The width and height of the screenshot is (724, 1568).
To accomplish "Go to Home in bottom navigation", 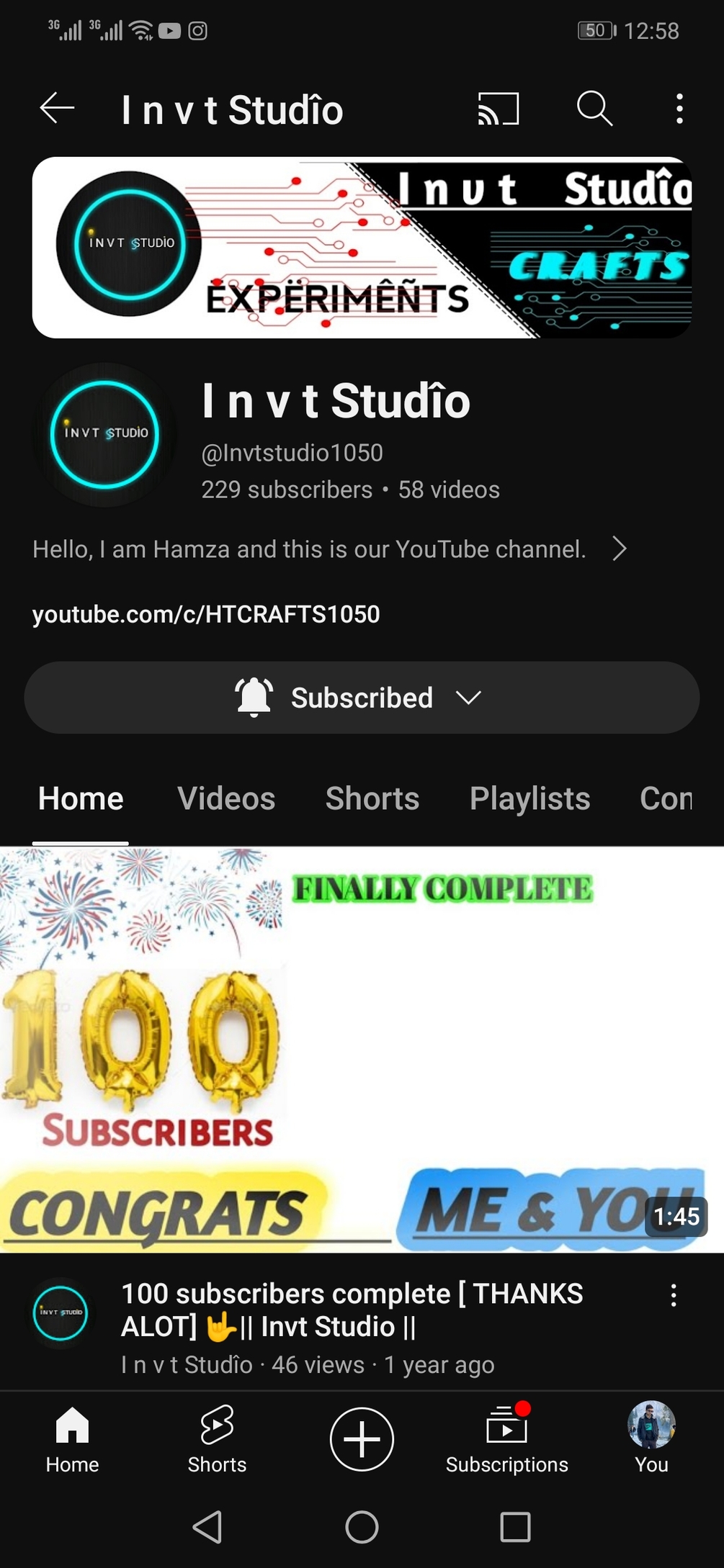I will [72, 1438].
